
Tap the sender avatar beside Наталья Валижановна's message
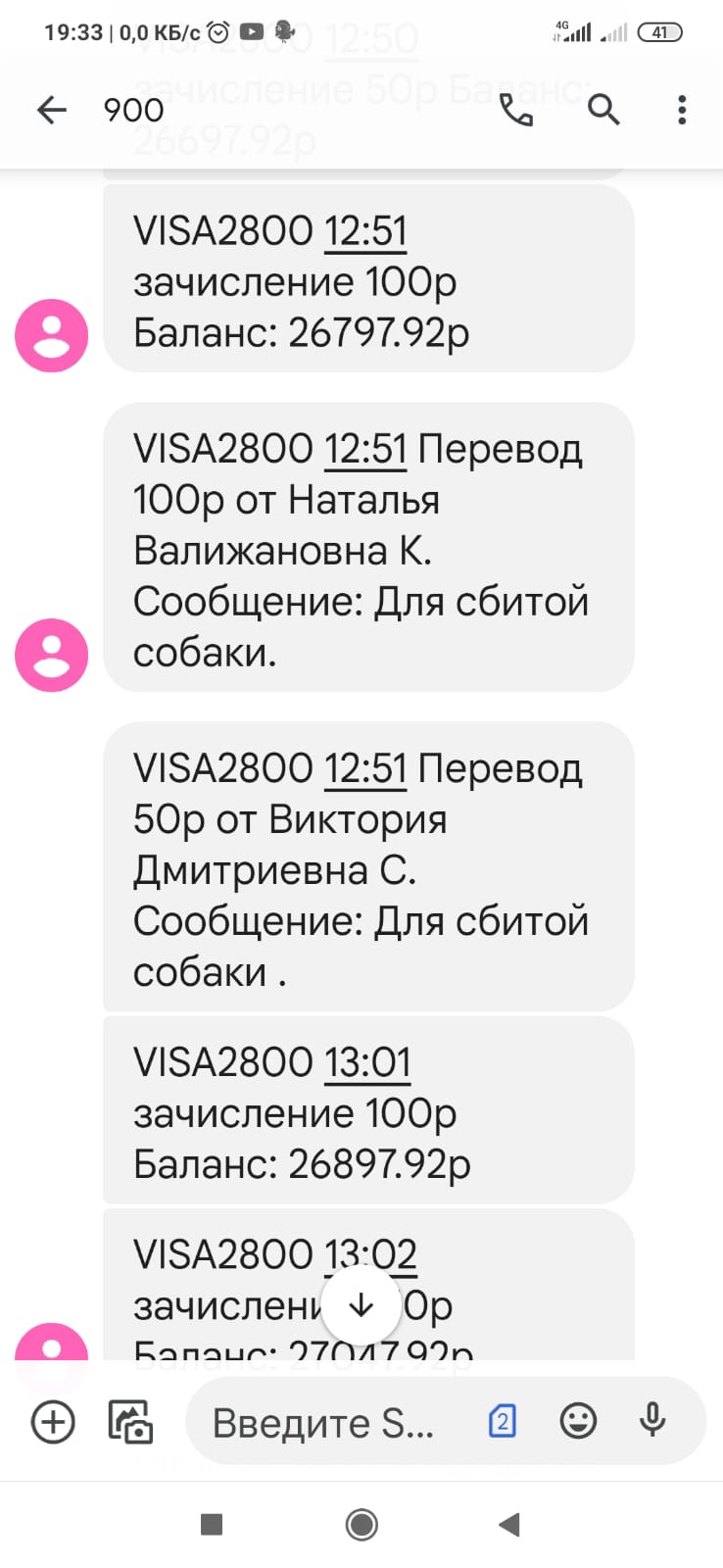pos(52,655)
